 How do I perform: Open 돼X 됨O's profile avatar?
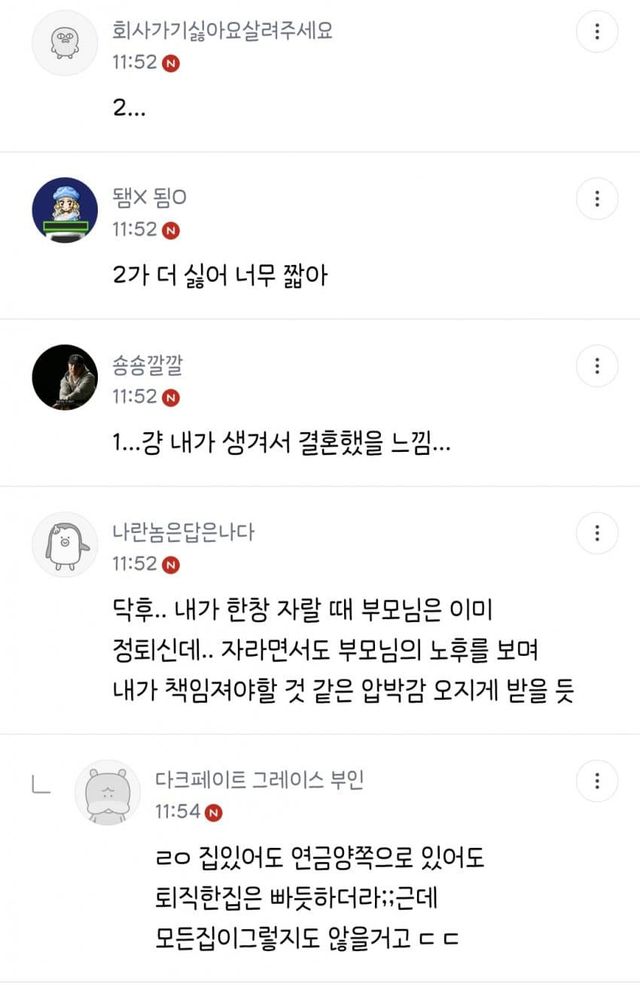64,210
